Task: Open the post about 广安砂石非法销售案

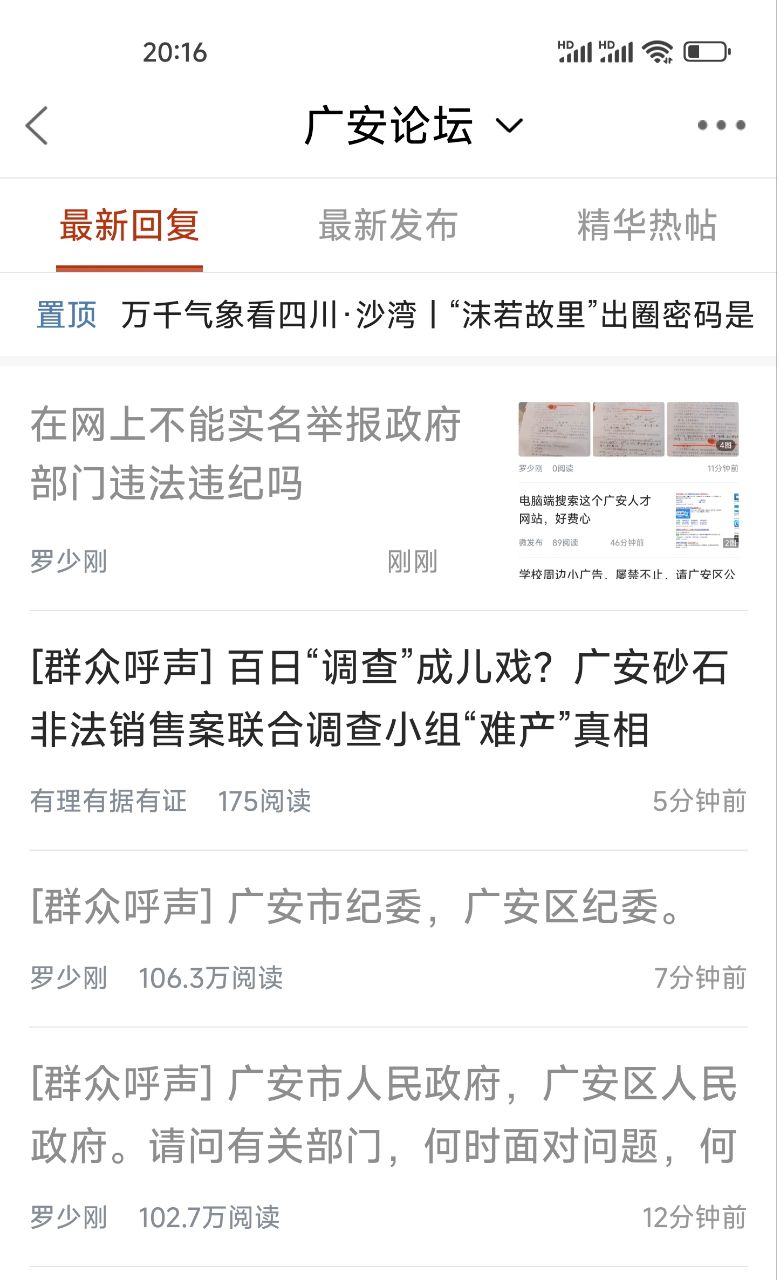Action: pos(380,698)
